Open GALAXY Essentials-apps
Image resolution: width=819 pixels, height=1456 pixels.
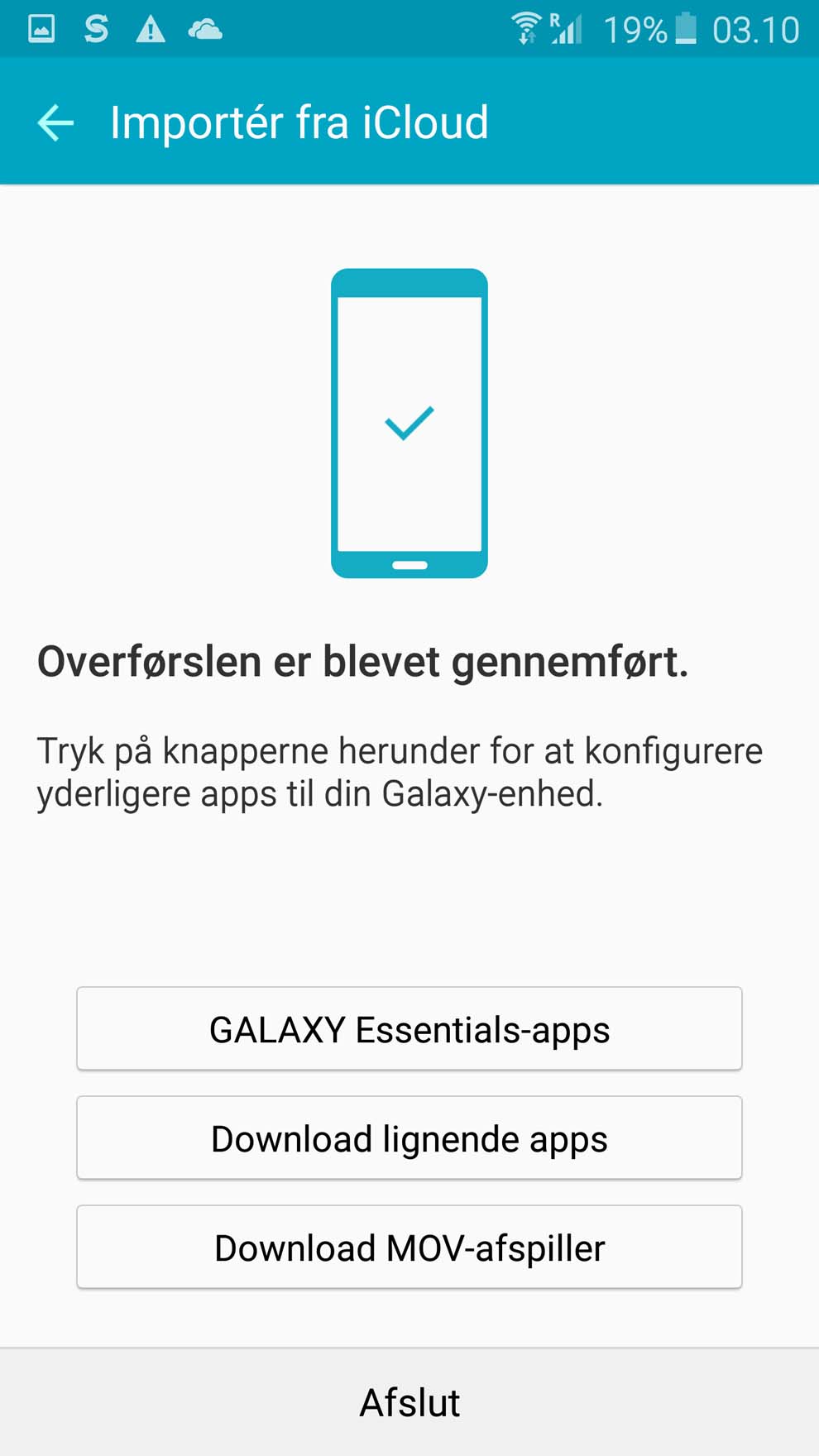(x=409, y=1028)
